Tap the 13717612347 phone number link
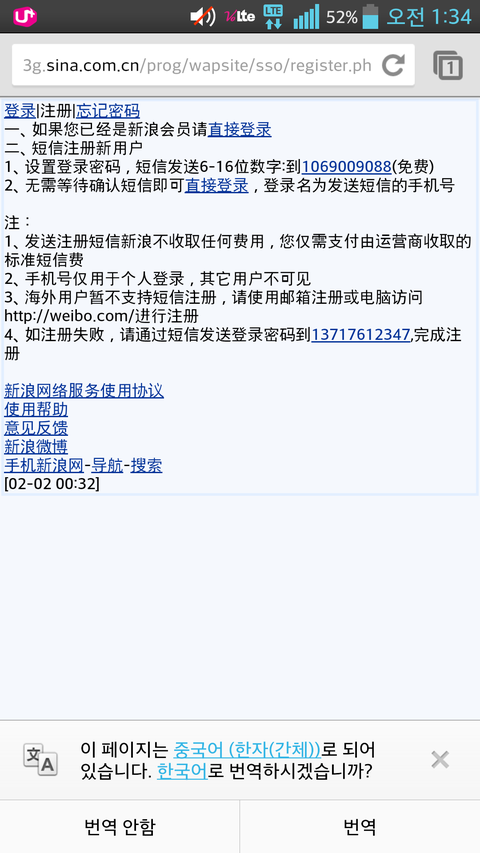 tap(360, 335)
